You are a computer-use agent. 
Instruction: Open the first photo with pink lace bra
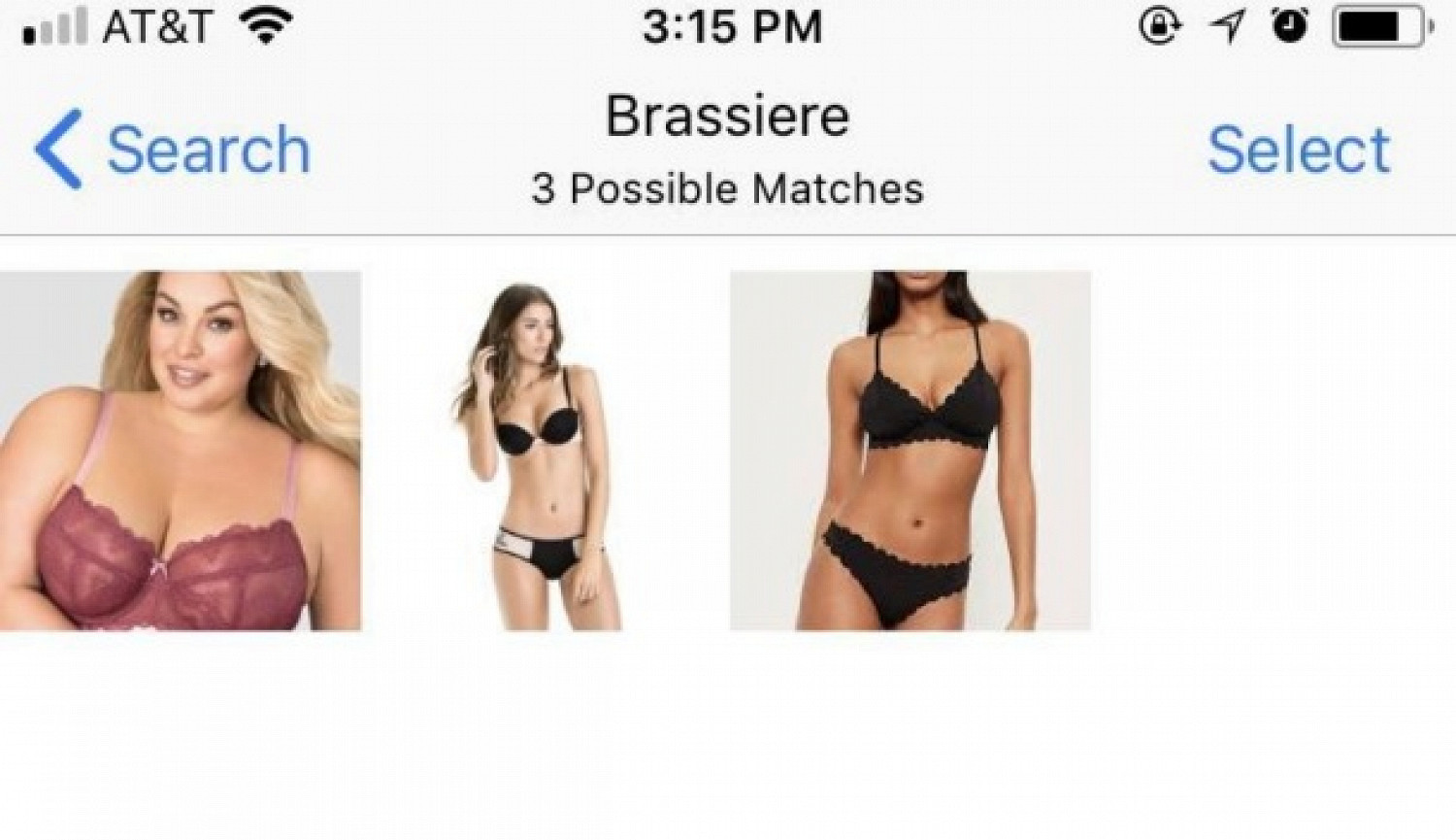[181, 451]
